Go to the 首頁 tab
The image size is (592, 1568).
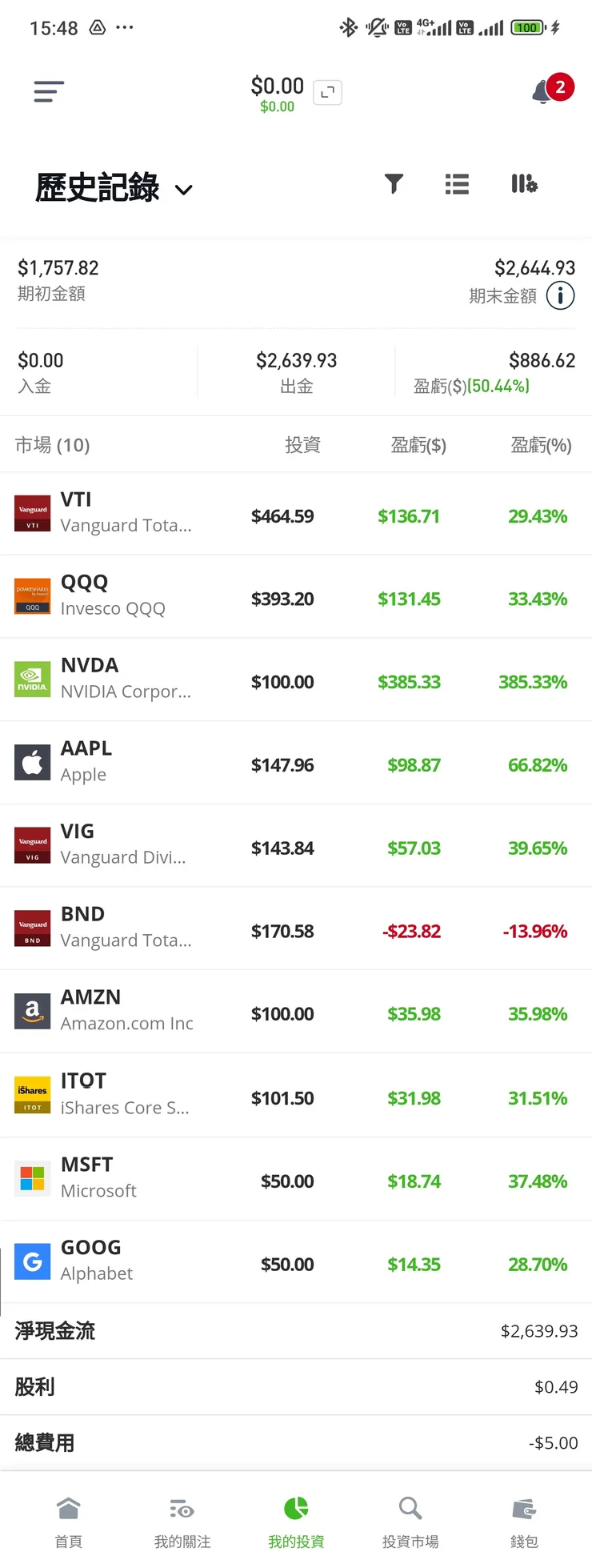pos(69,1522)
